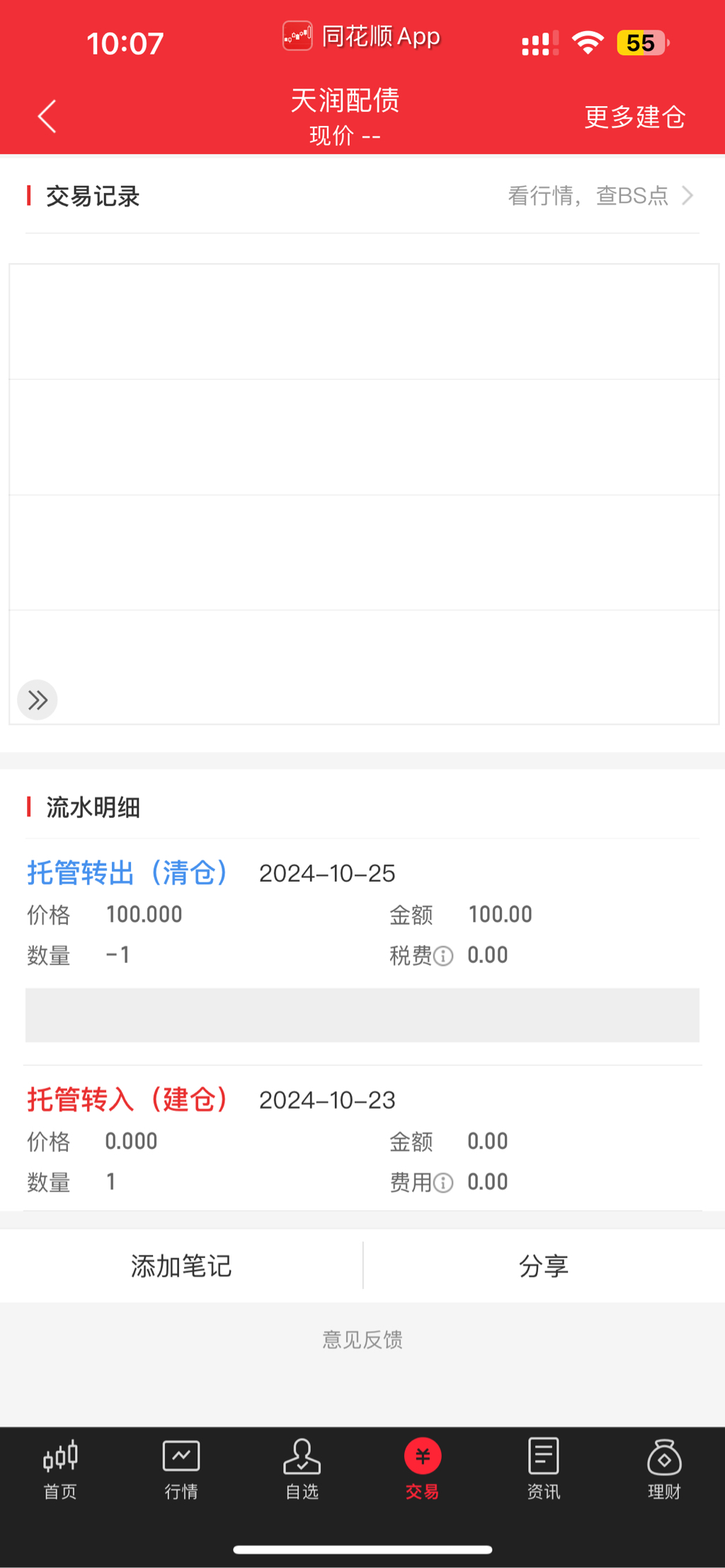Switch to the 行情 tab

[181, 1469]
